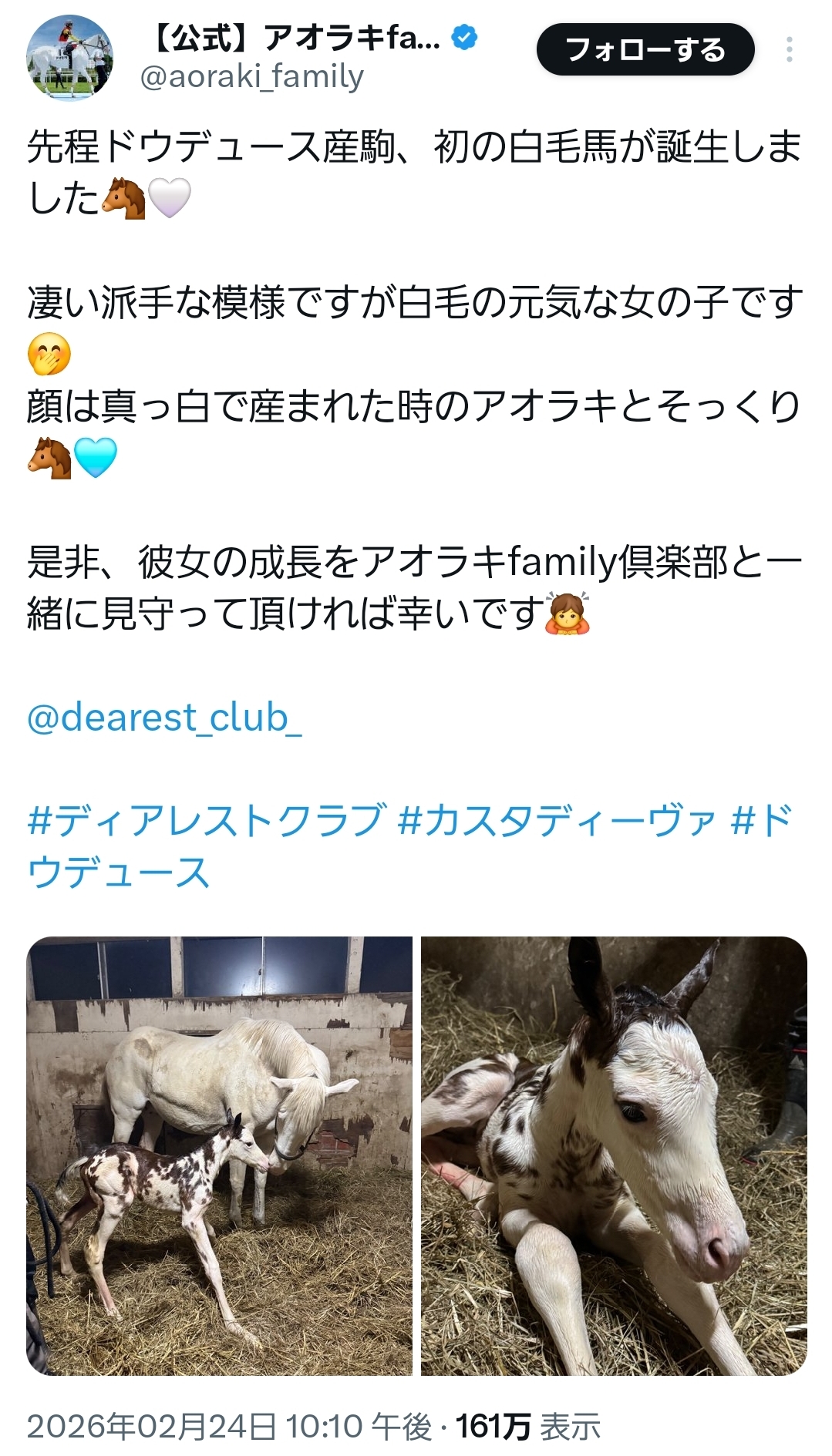The height and width of the screenshot is (1456, 832).
Task: View close-up photo of foal lying down
Action: click(x=614, y=1155)
